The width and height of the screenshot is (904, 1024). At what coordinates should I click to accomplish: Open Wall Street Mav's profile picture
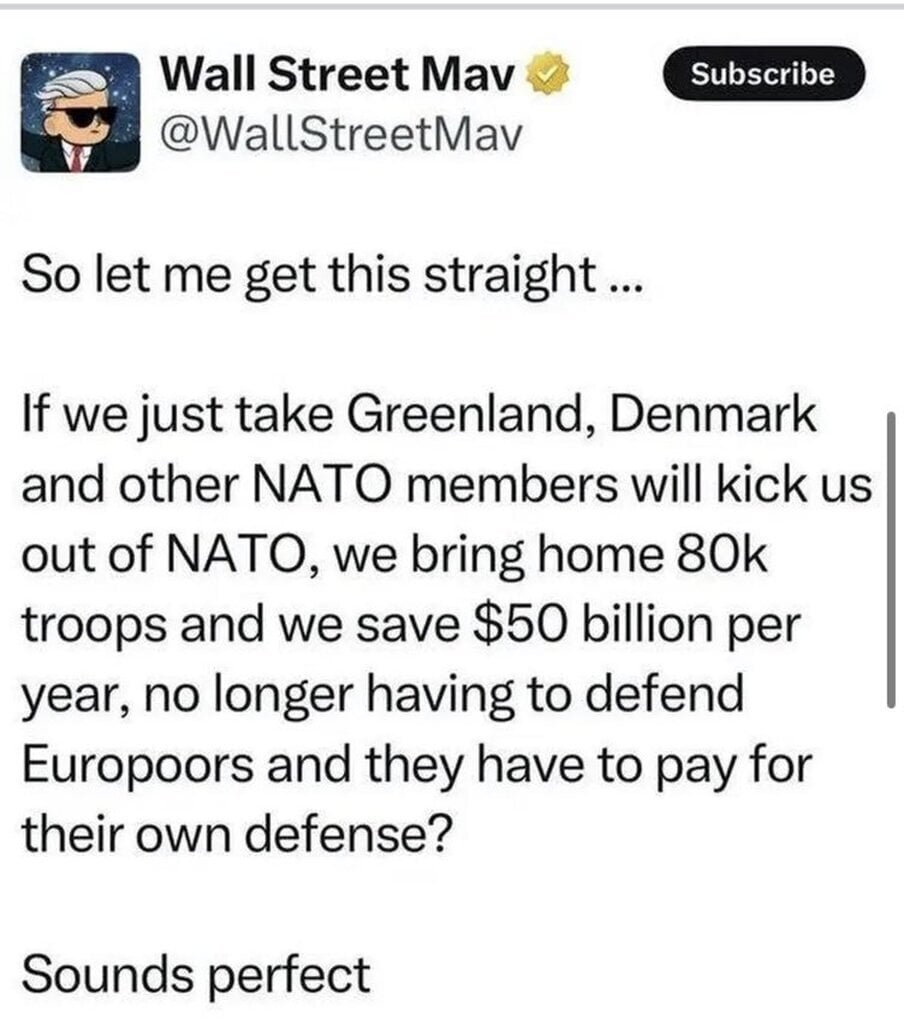point(79,113)
